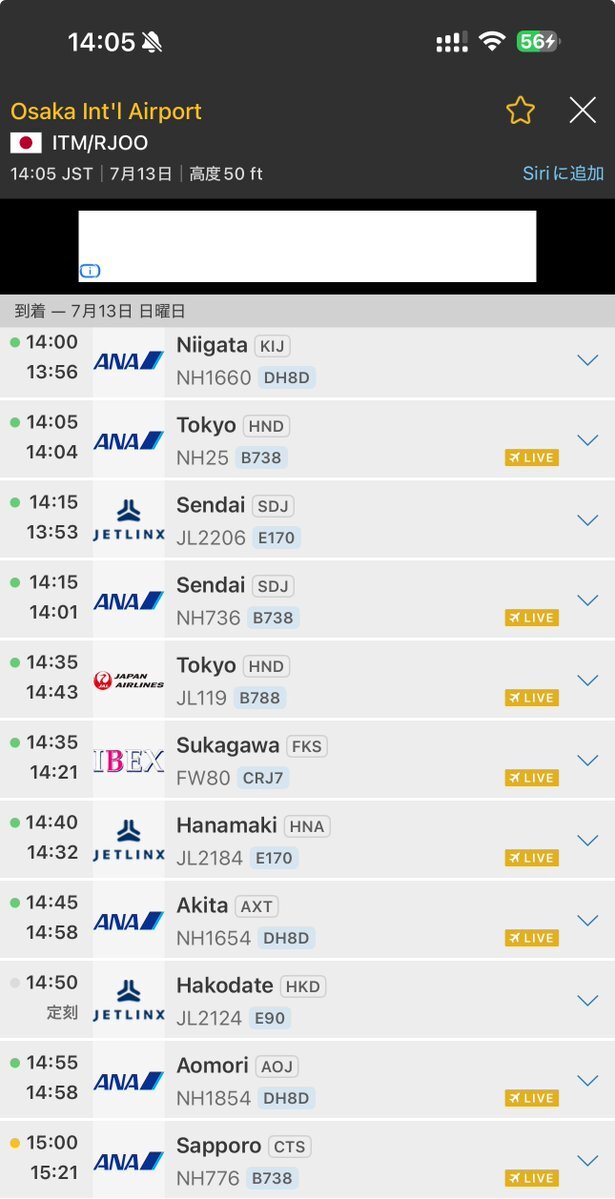Show live tracking for NH776 Sapporo
The width and height of the screenshot is (615, 1199).
point(532,1178)
